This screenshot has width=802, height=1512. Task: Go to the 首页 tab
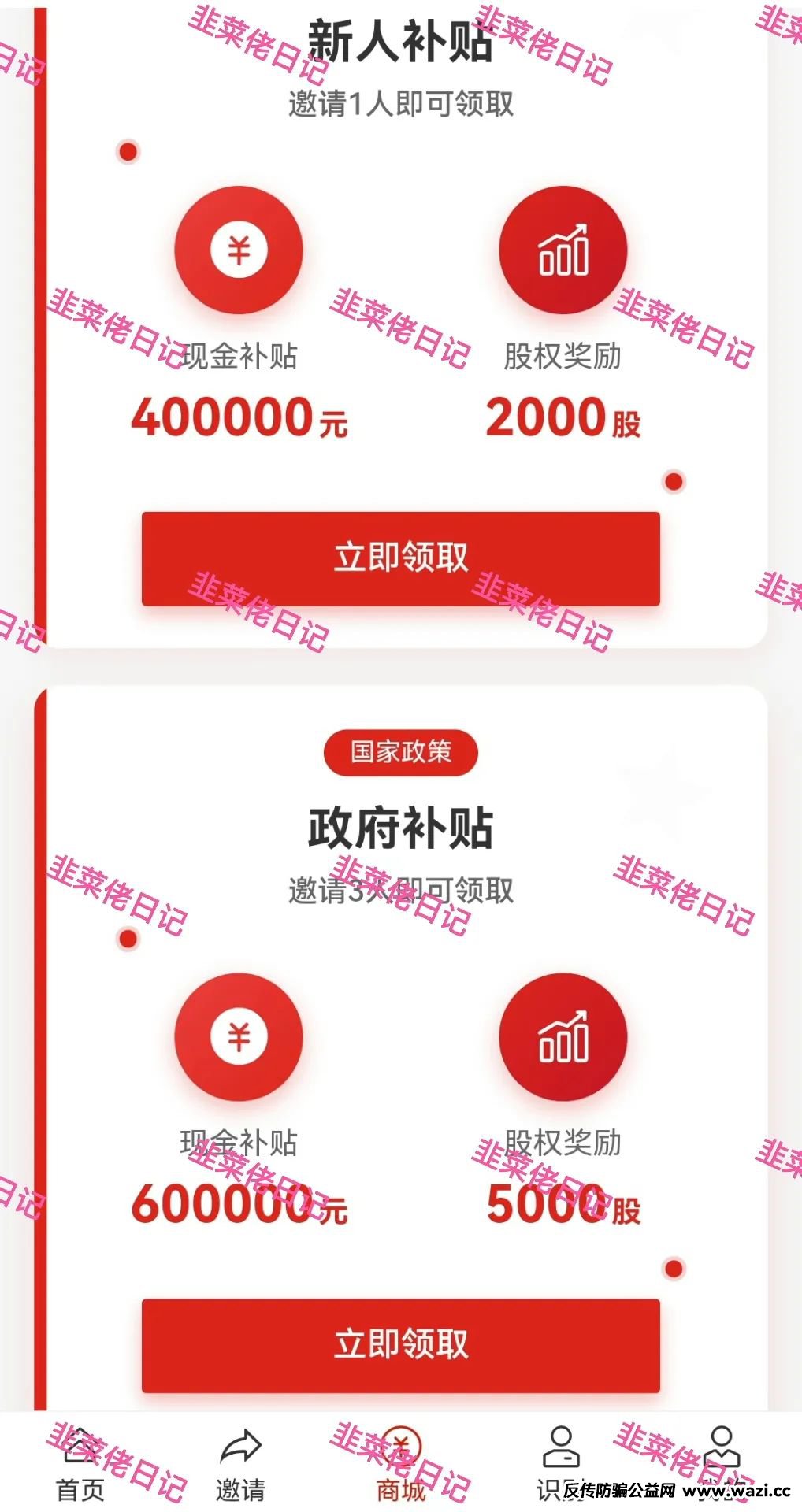point(80,1465)
